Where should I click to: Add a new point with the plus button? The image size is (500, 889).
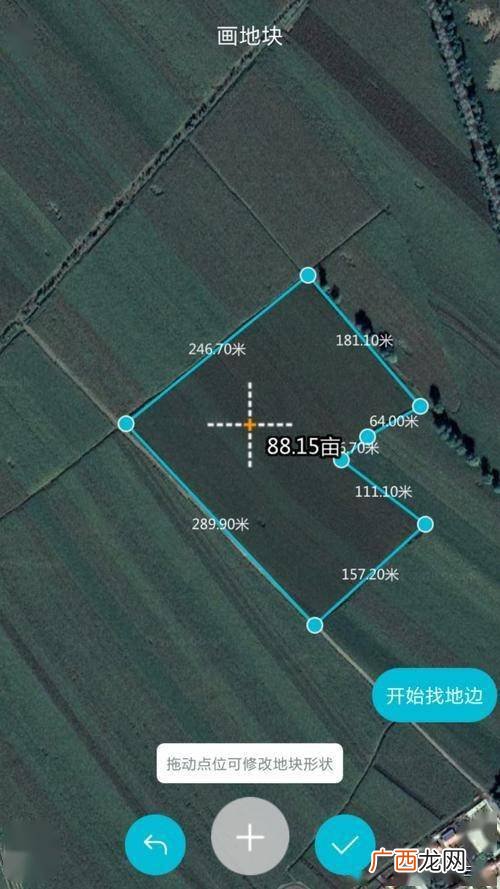[250, 836]
